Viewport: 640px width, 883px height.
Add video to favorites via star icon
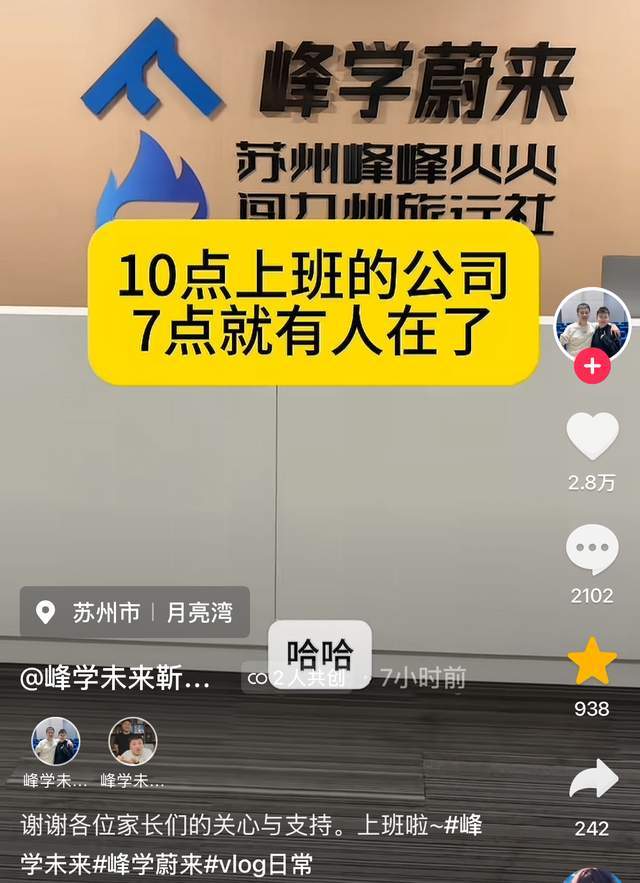[592, 661]
